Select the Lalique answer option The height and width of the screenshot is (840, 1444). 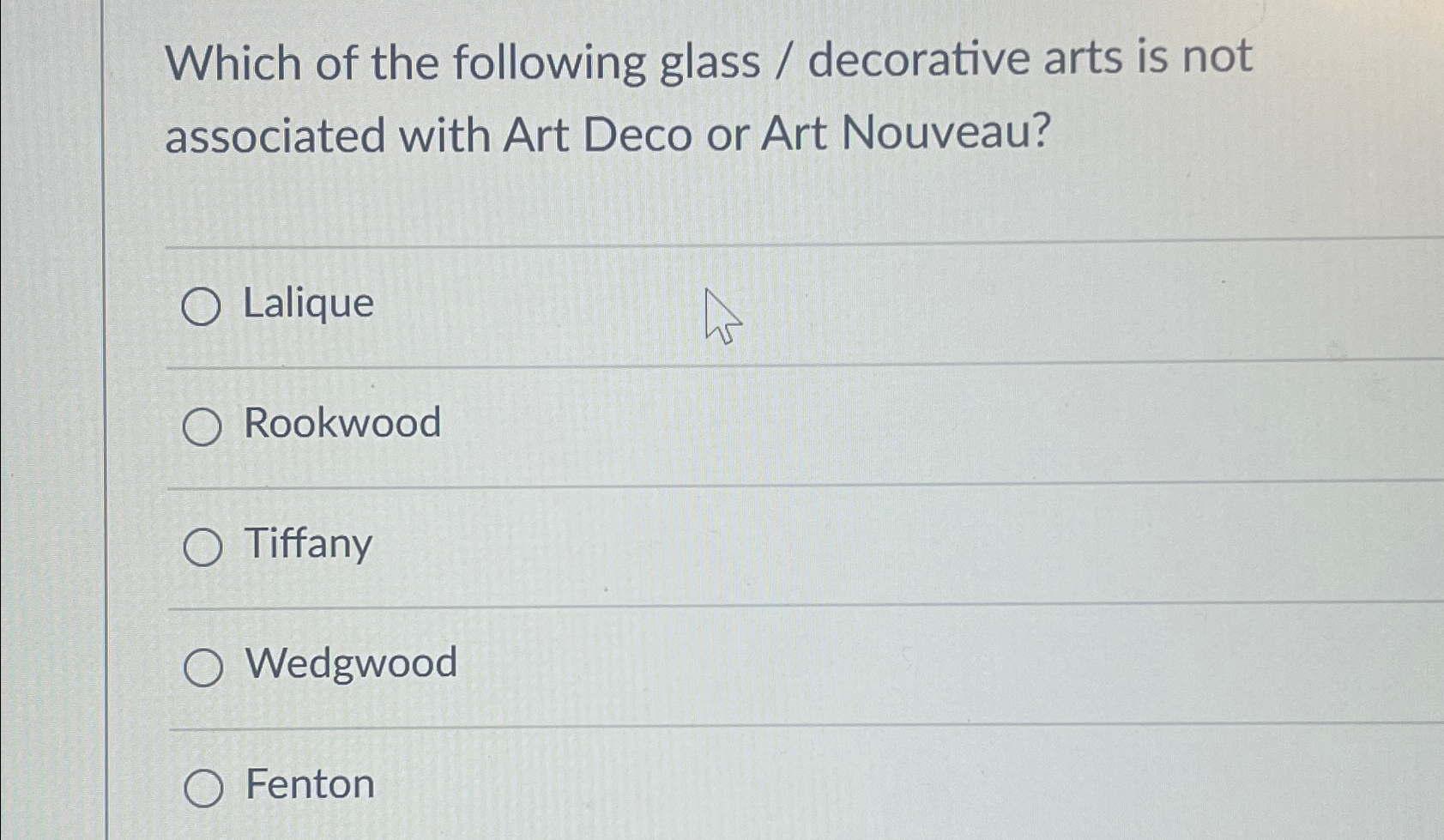pyautogui.click(x=202, y=306)
